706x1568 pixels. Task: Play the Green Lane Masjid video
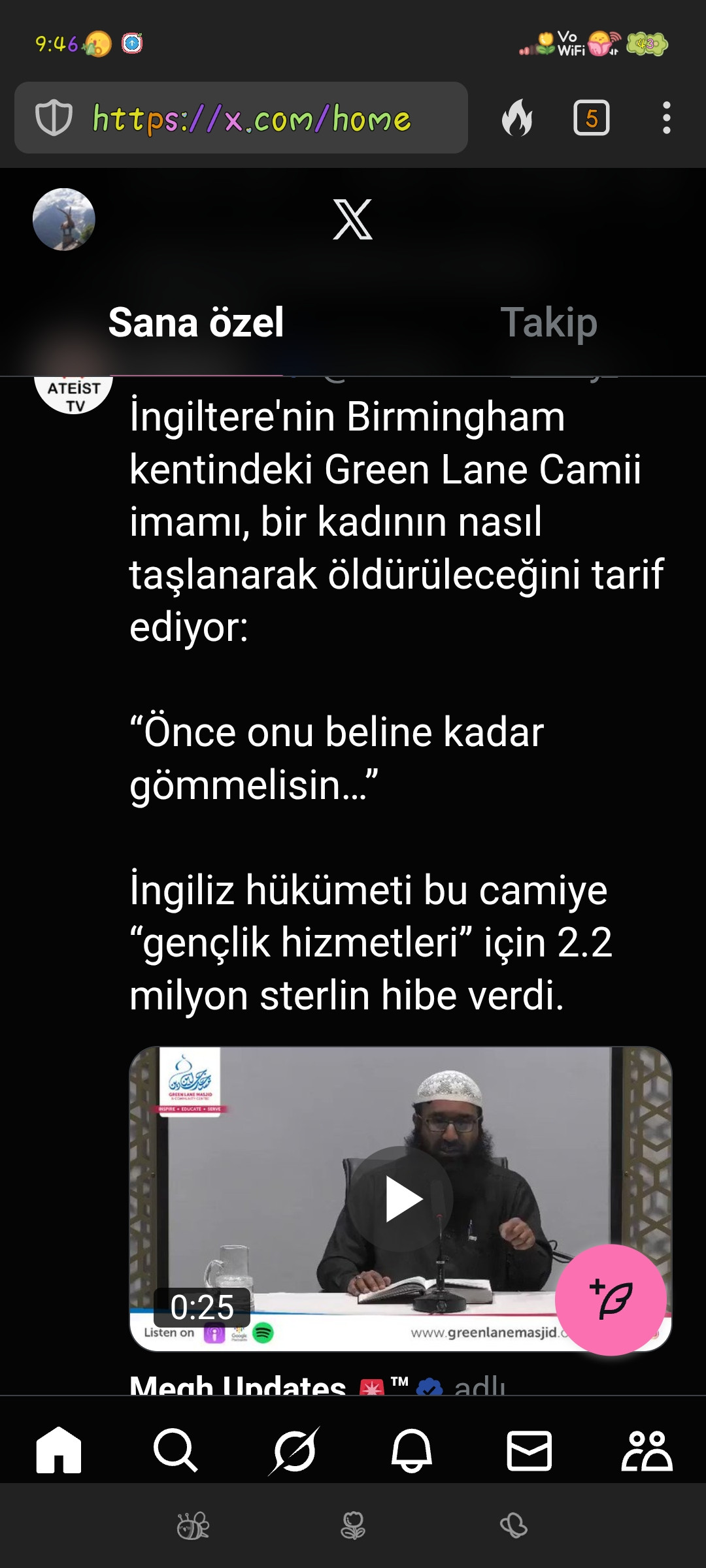tap(401, 1199)
